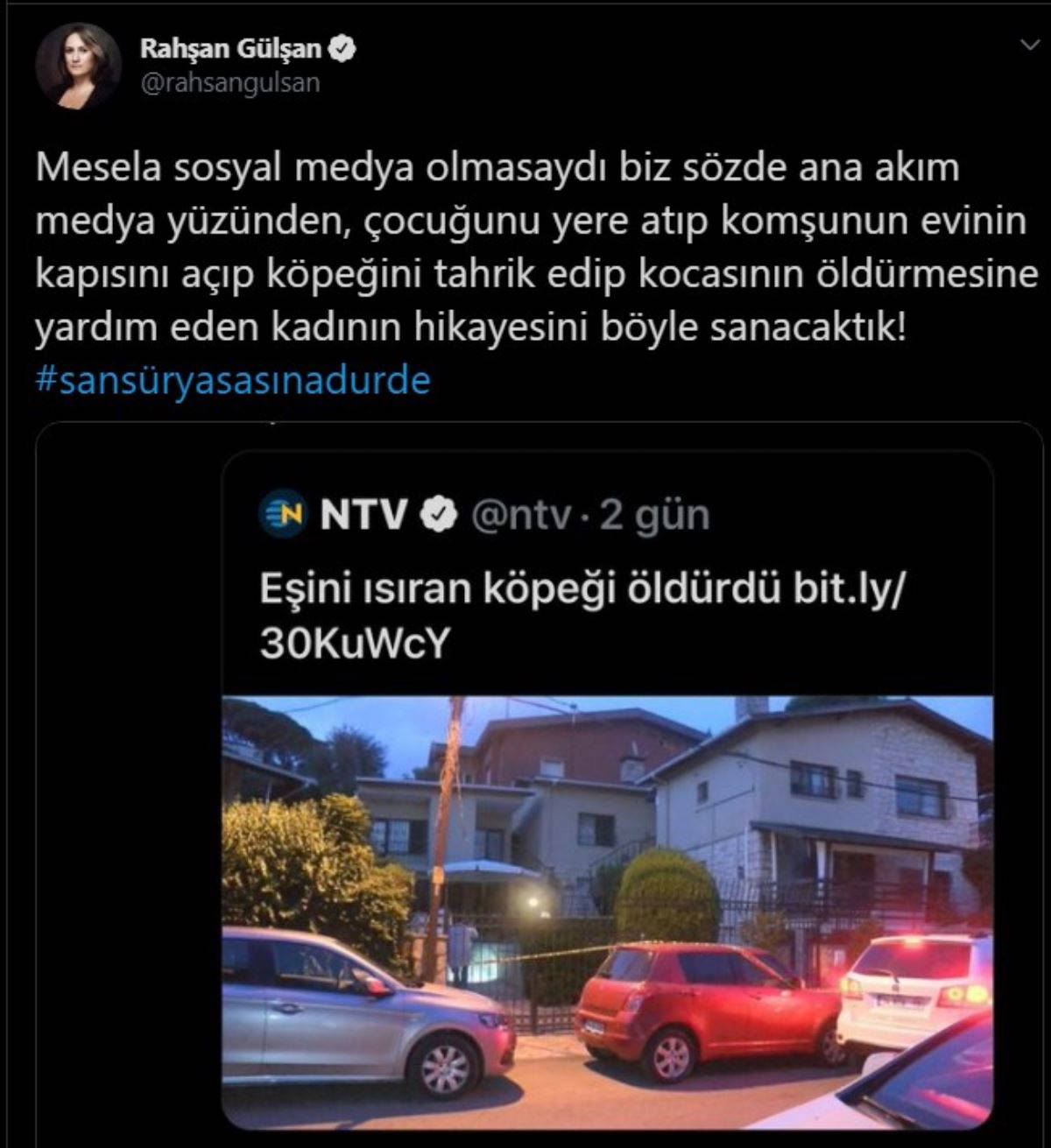The width and height of the screenshot is (1051, 1148).
Task: Open Rahşan Gülşan's profile picture
Action: [x=77, y=66]
